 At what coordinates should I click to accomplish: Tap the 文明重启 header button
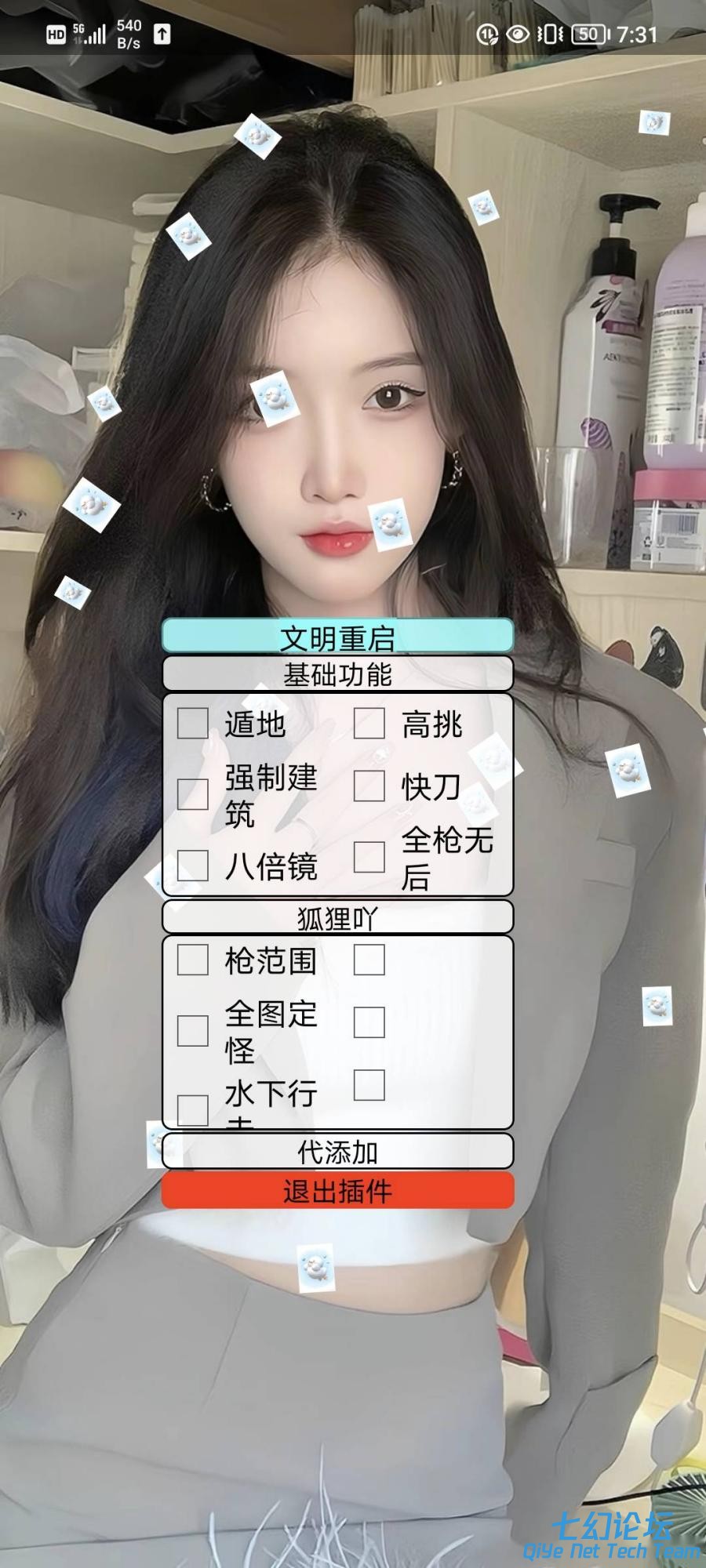(337, 636)
